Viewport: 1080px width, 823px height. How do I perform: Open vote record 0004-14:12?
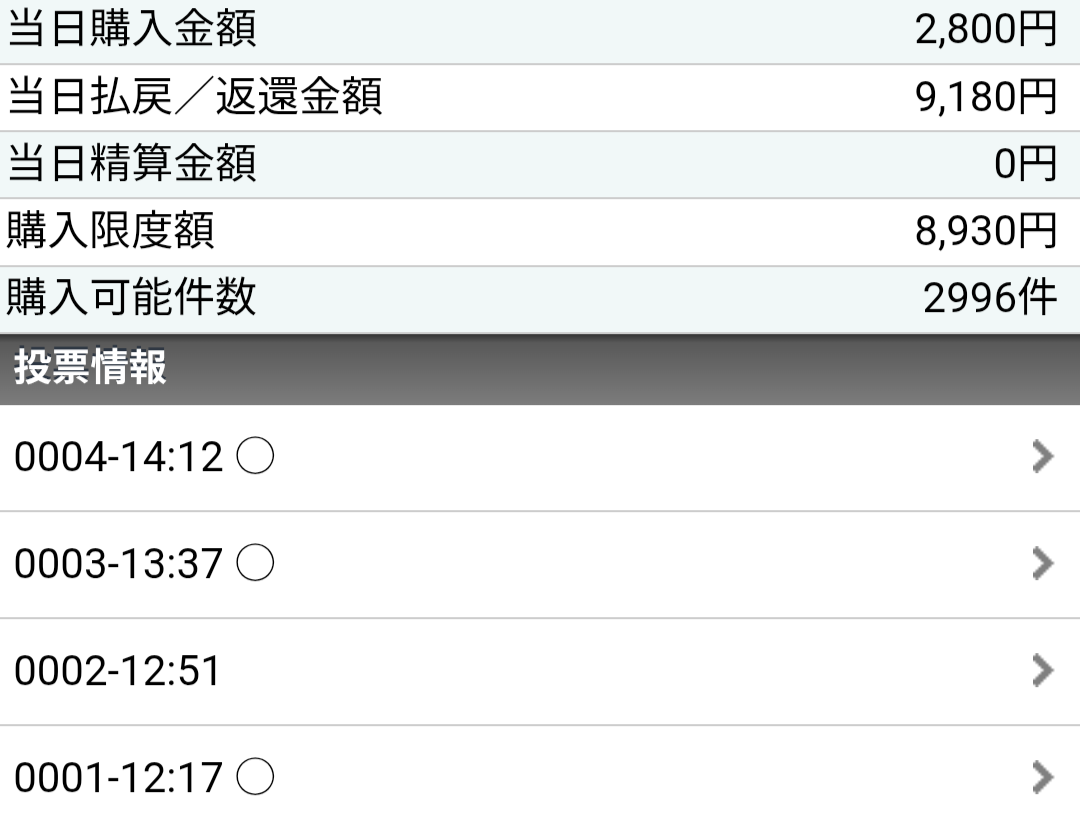click(540, 458)
